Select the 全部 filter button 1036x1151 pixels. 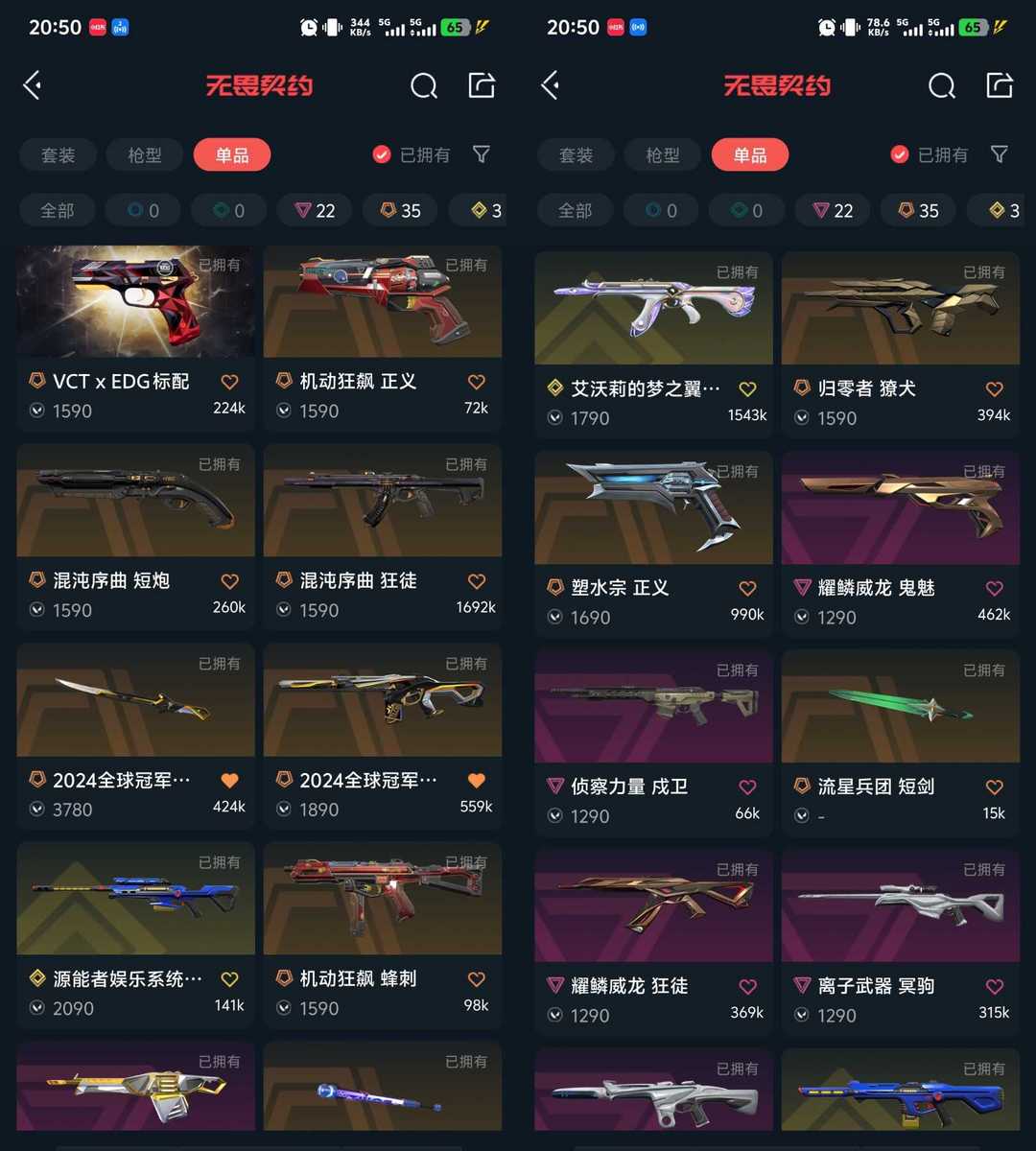coord(57,210)
